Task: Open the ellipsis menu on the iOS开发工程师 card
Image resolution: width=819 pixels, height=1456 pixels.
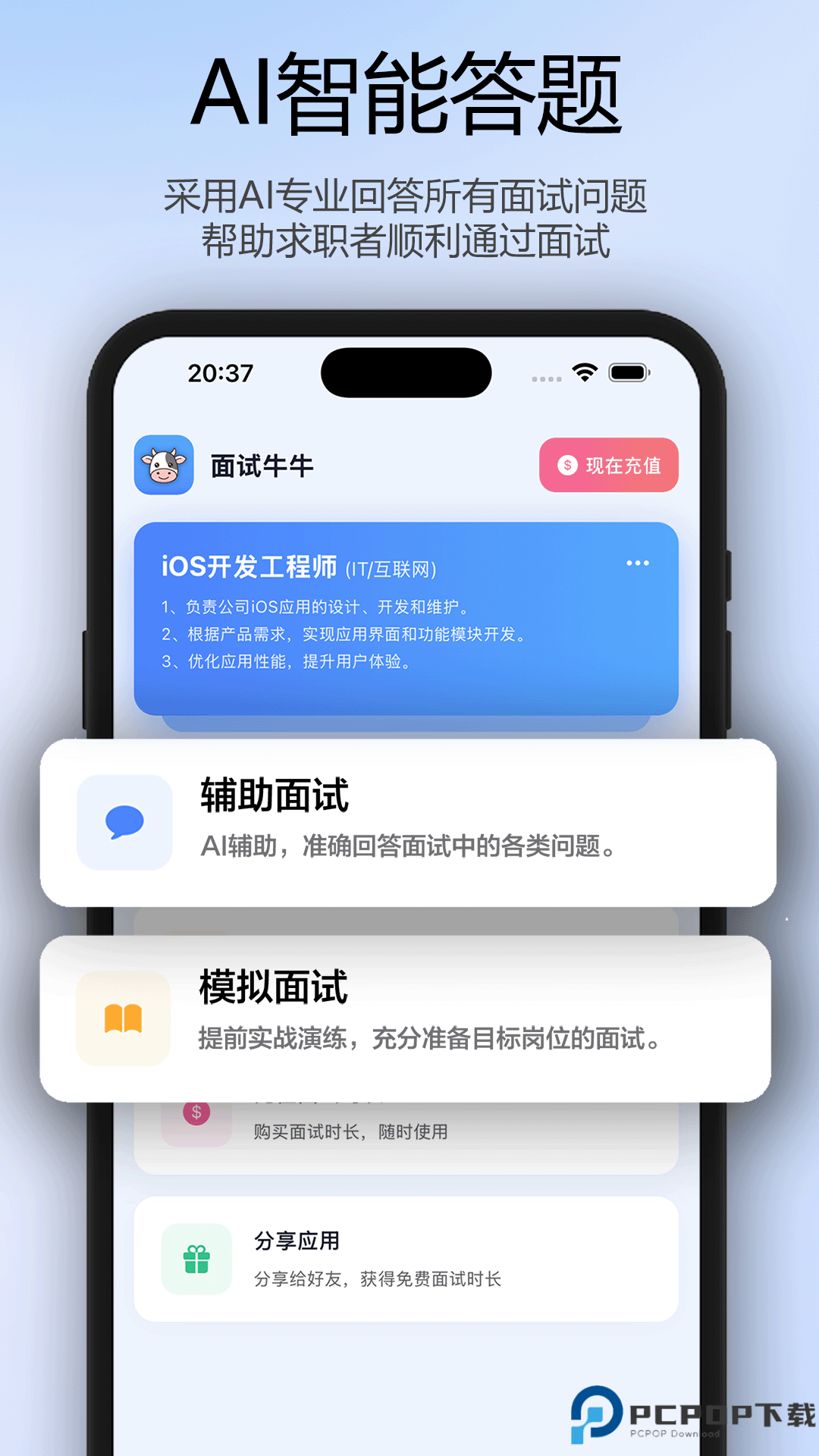Action: 638,562
